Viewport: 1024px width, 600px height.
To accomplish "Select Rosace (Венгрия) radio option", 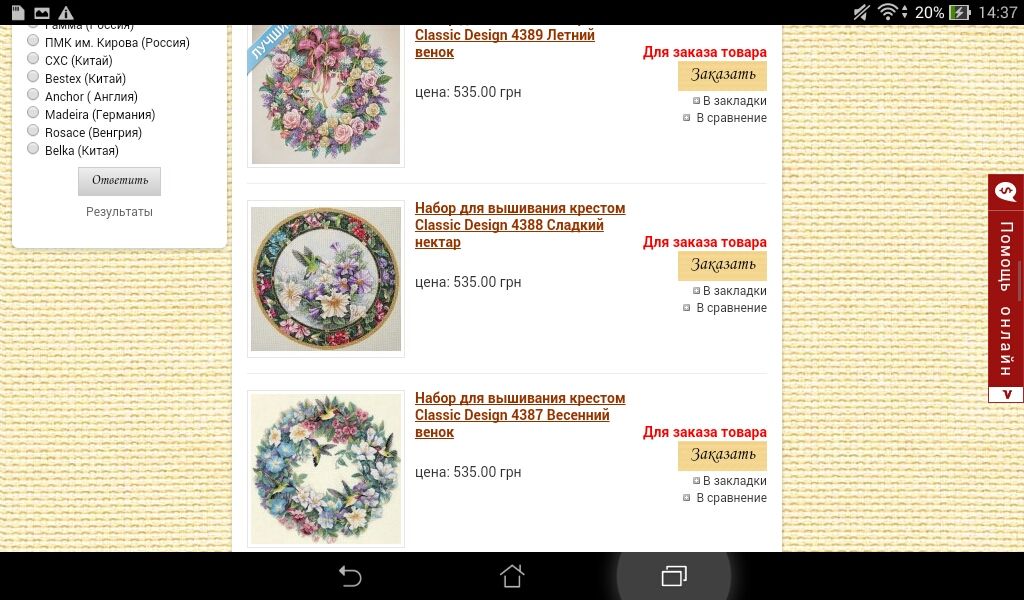I will point(33,132).
